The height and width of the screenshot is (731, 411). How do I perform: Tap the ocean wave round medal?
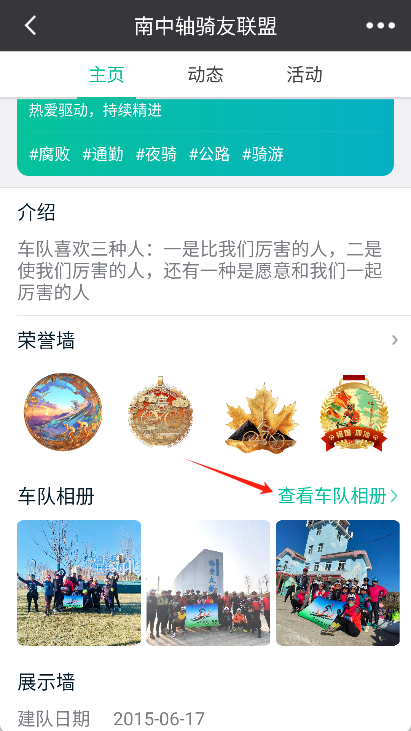pyautogui.click(x=63, y=412)
